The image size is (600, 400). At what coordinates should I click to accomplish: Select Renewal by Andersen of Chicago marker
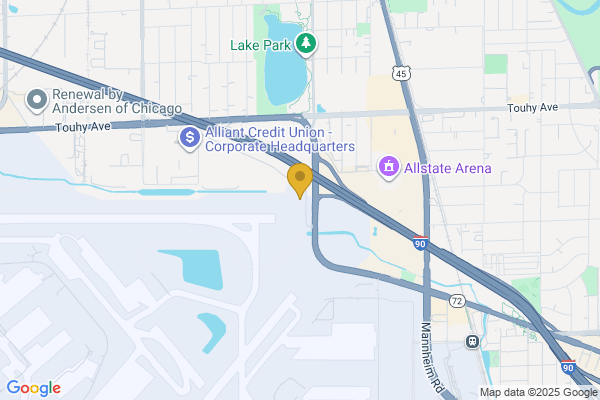pos(38,99)
